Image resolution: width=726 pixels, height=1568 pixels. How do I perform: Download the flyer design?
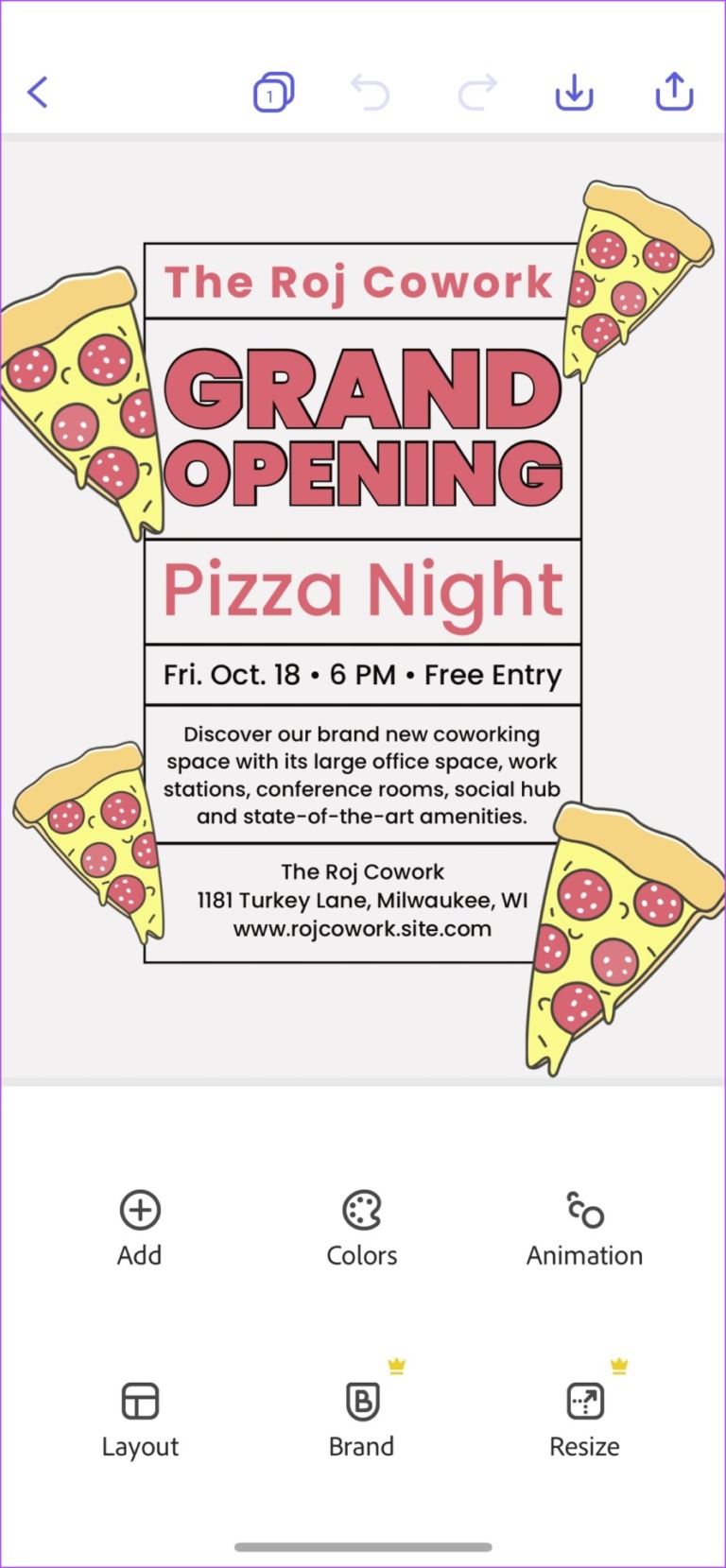click(x=574, y=93)
